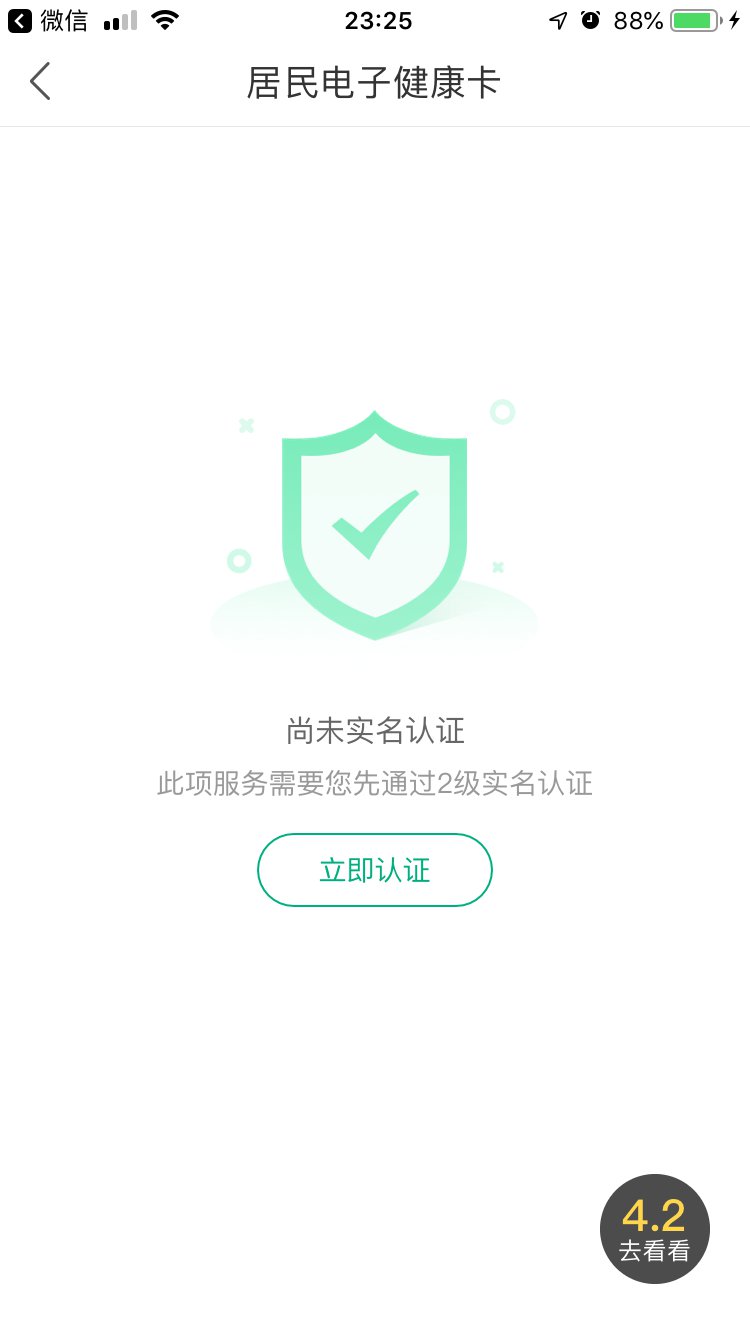Return to 微信 via status bar
Viewport: 750px width, 1334px height.
coord(48,20)
